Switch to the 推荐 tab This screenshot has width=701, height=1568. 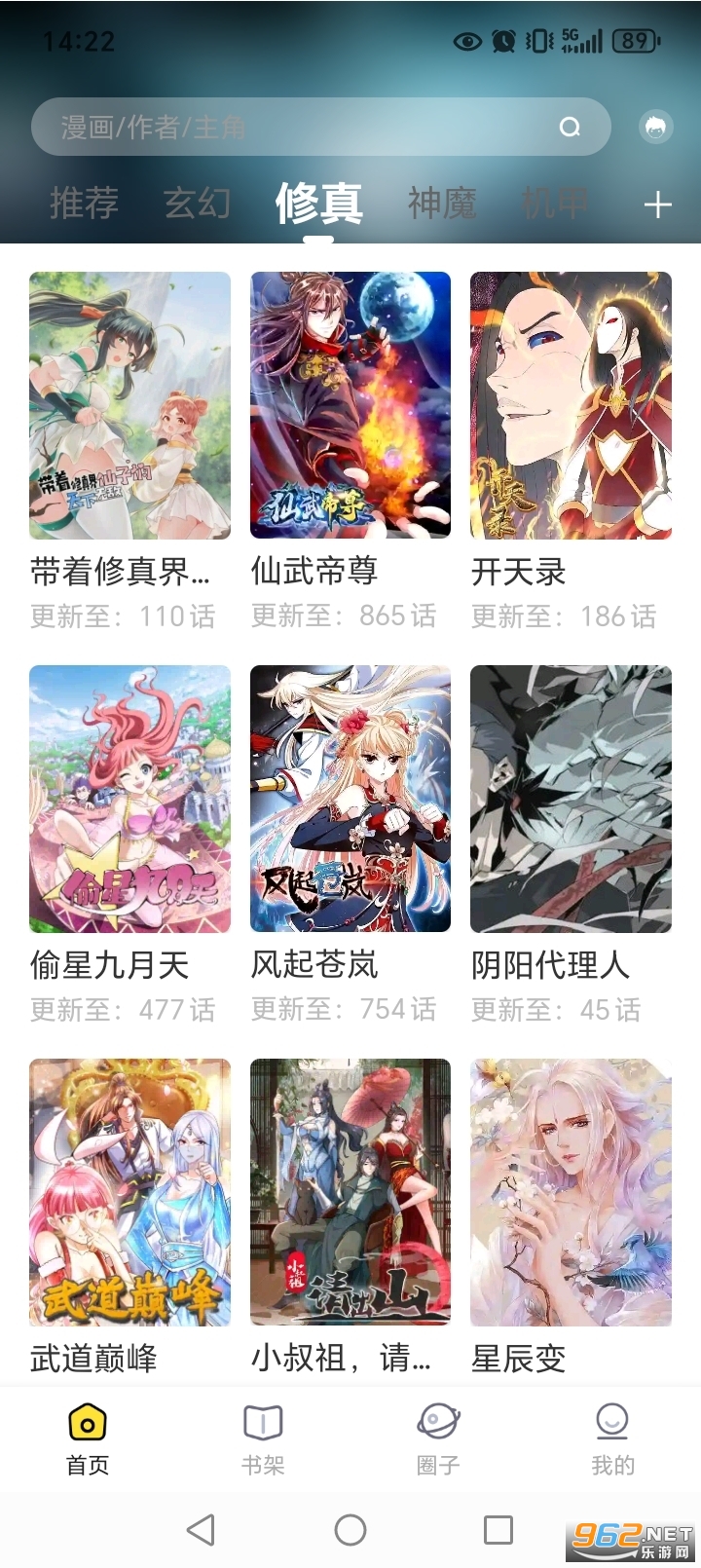pyautogui.click(x=85, y=203)
